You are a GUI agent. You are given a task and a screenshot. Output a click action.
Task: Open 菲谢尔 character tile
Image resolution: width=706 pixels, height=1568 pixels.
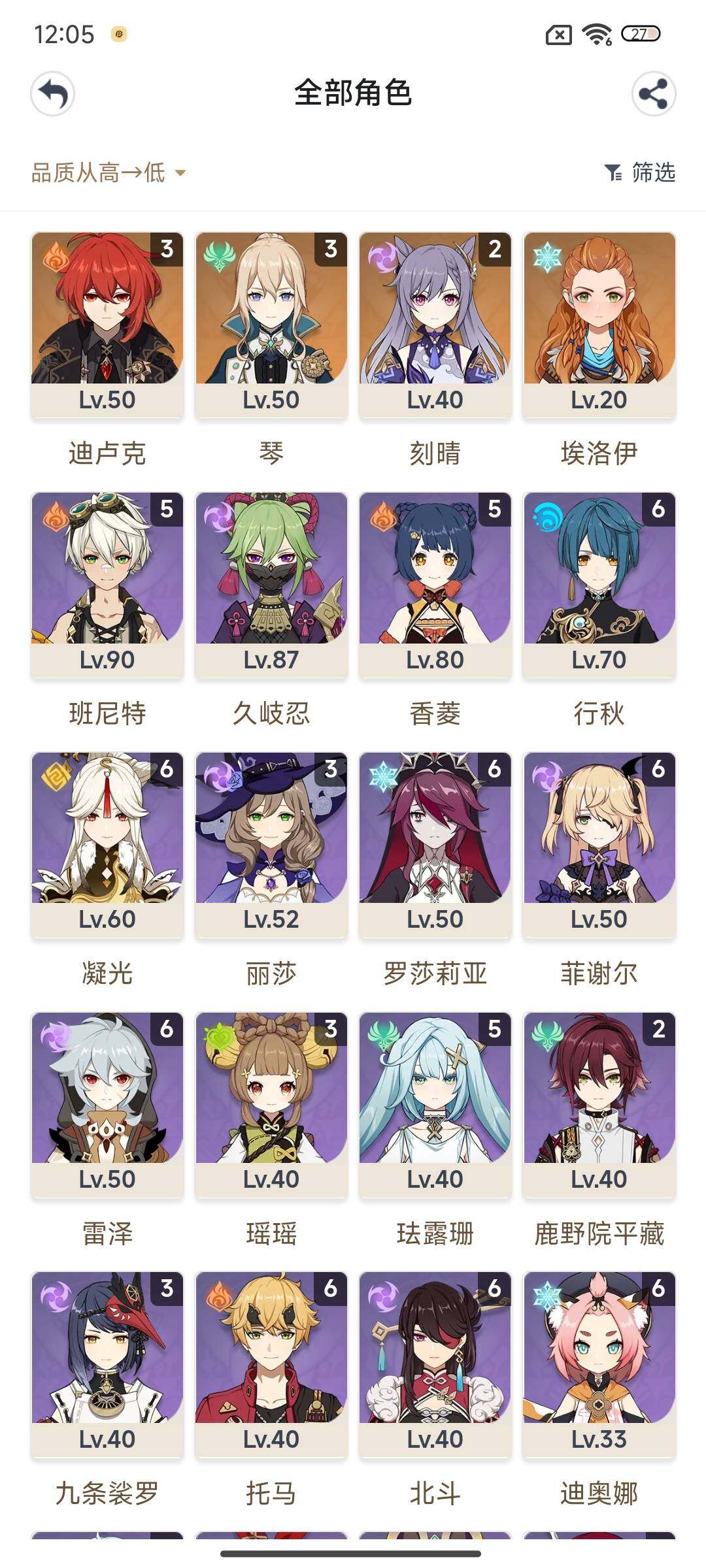click(x=599, y=844)
